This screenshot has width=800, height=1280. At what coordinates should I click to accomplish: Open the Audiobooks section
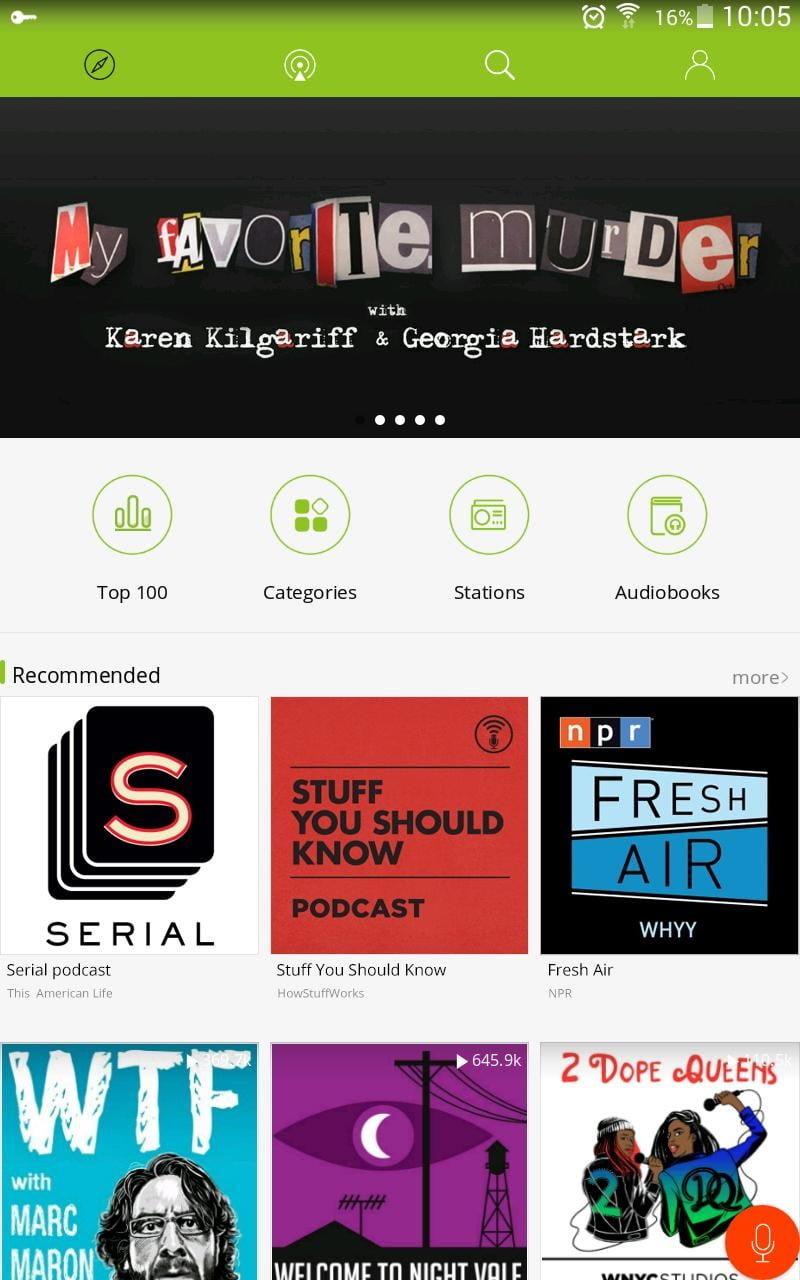tap(667, 515)
